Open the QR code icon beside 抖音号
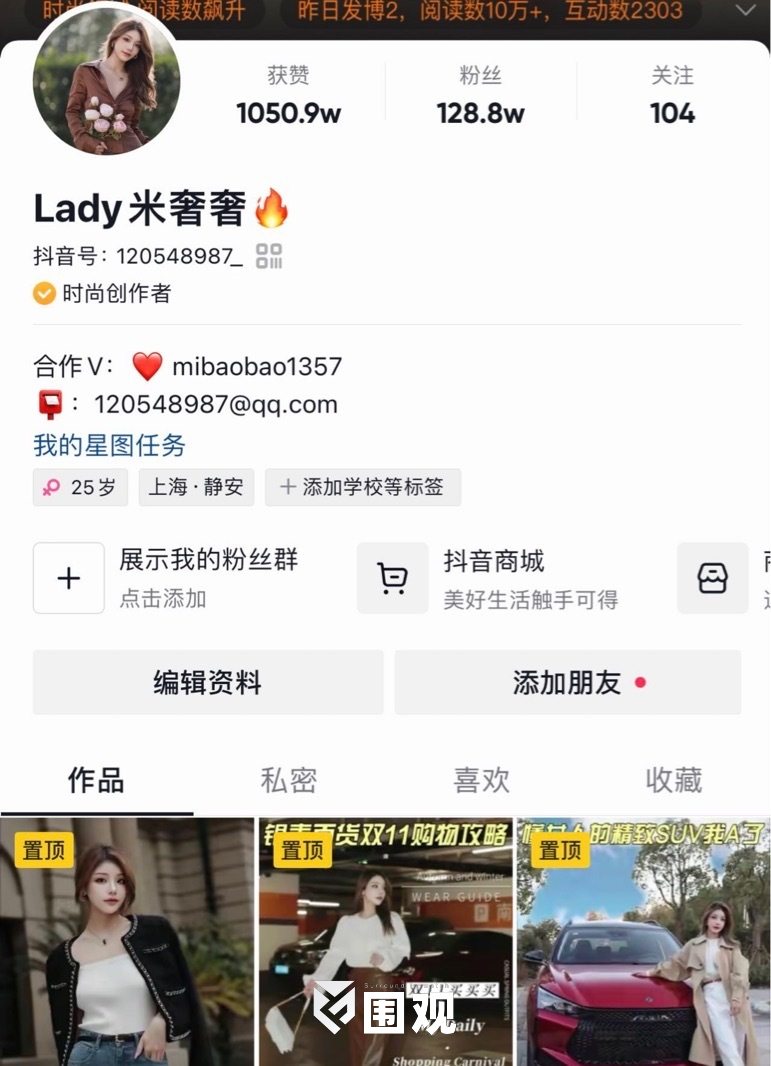The height and width of the screenshot is (1066, 771). [269, 256]
